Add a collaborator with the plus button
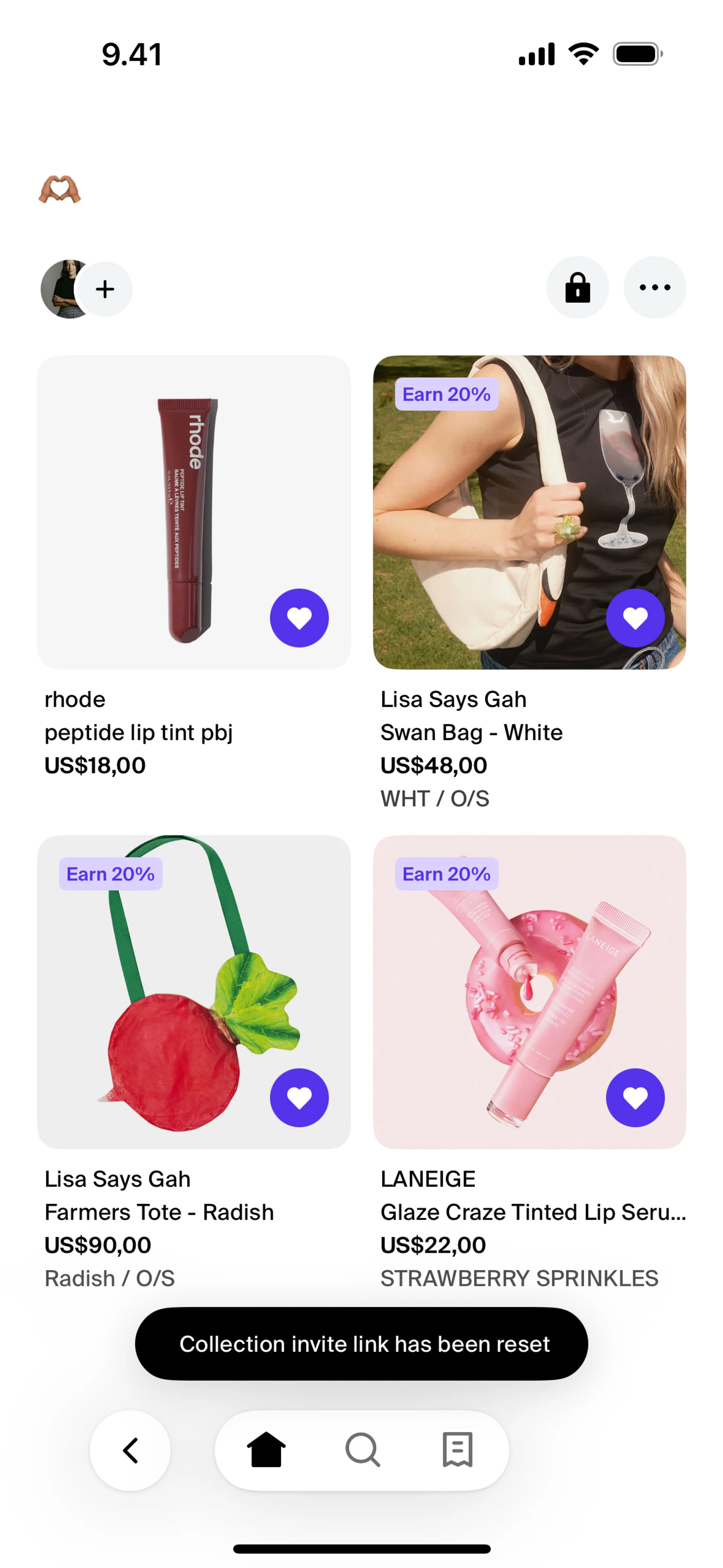 click(105, 289)
